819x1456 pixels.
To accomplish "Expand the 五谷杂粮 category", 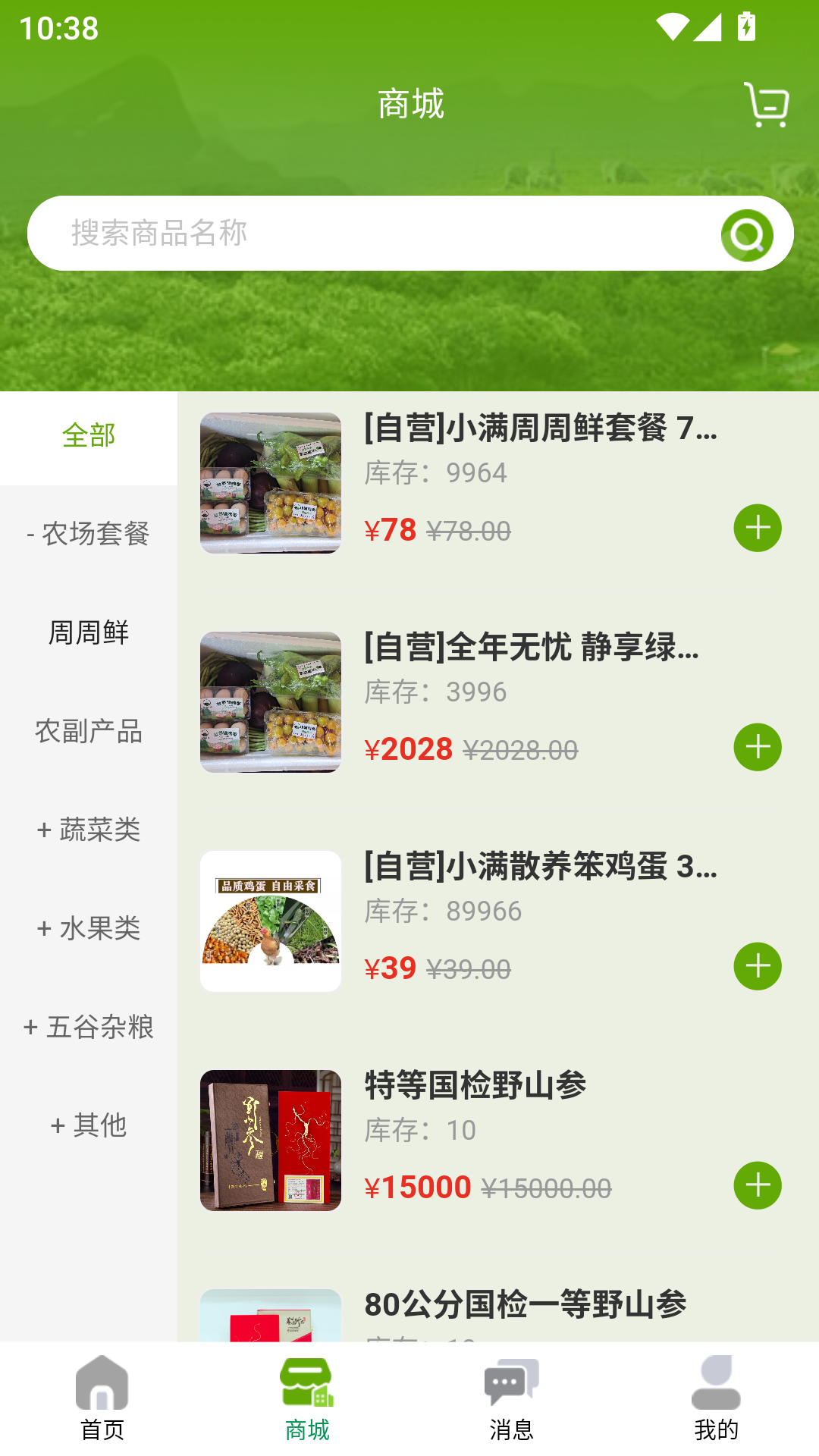I will click(89, 1027).
